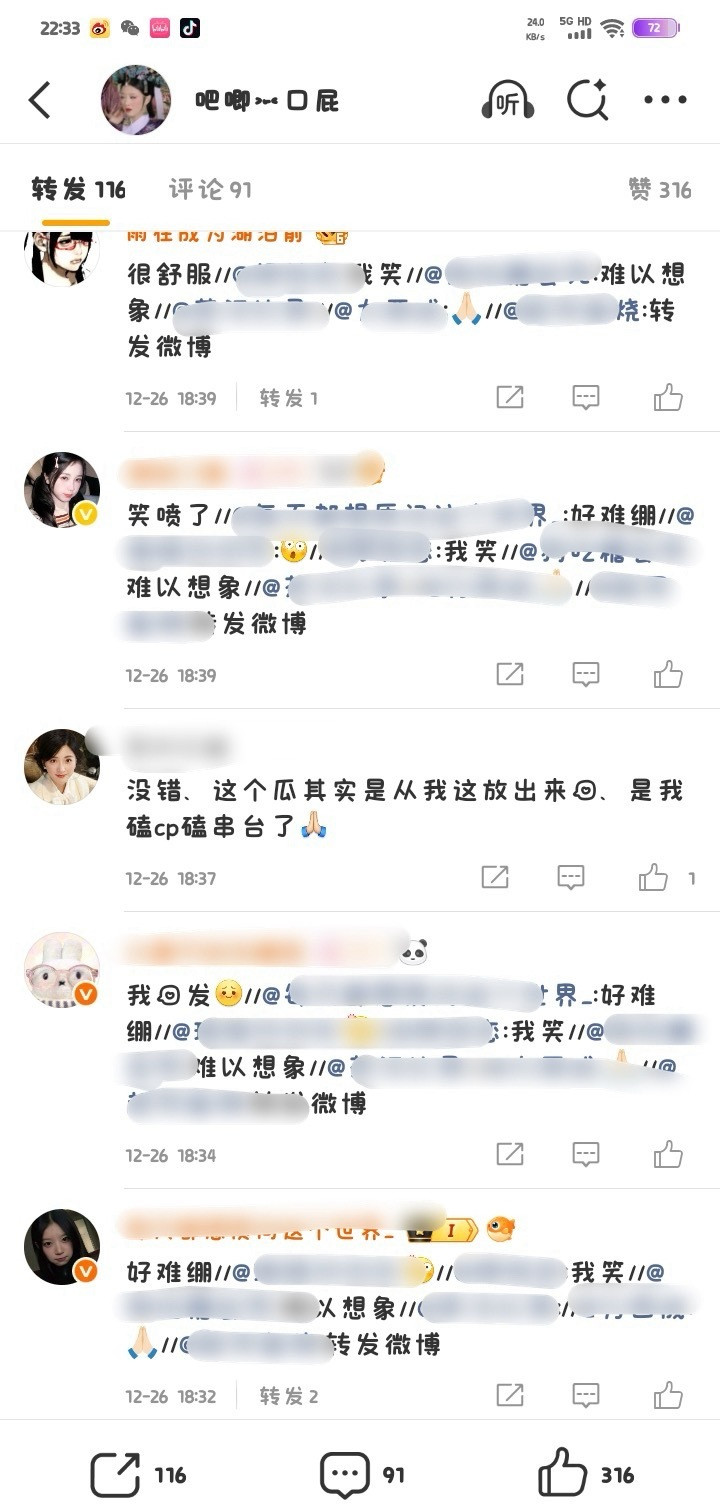This screenshot has height=1509, width=720.
Task: Tap the share icon on the first repost
Action: 509,396
